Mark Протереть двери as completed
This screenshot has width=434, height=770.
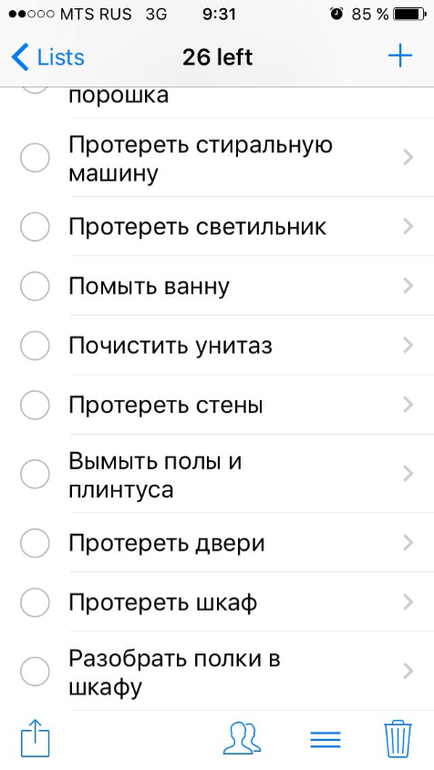tap(35, 543)
